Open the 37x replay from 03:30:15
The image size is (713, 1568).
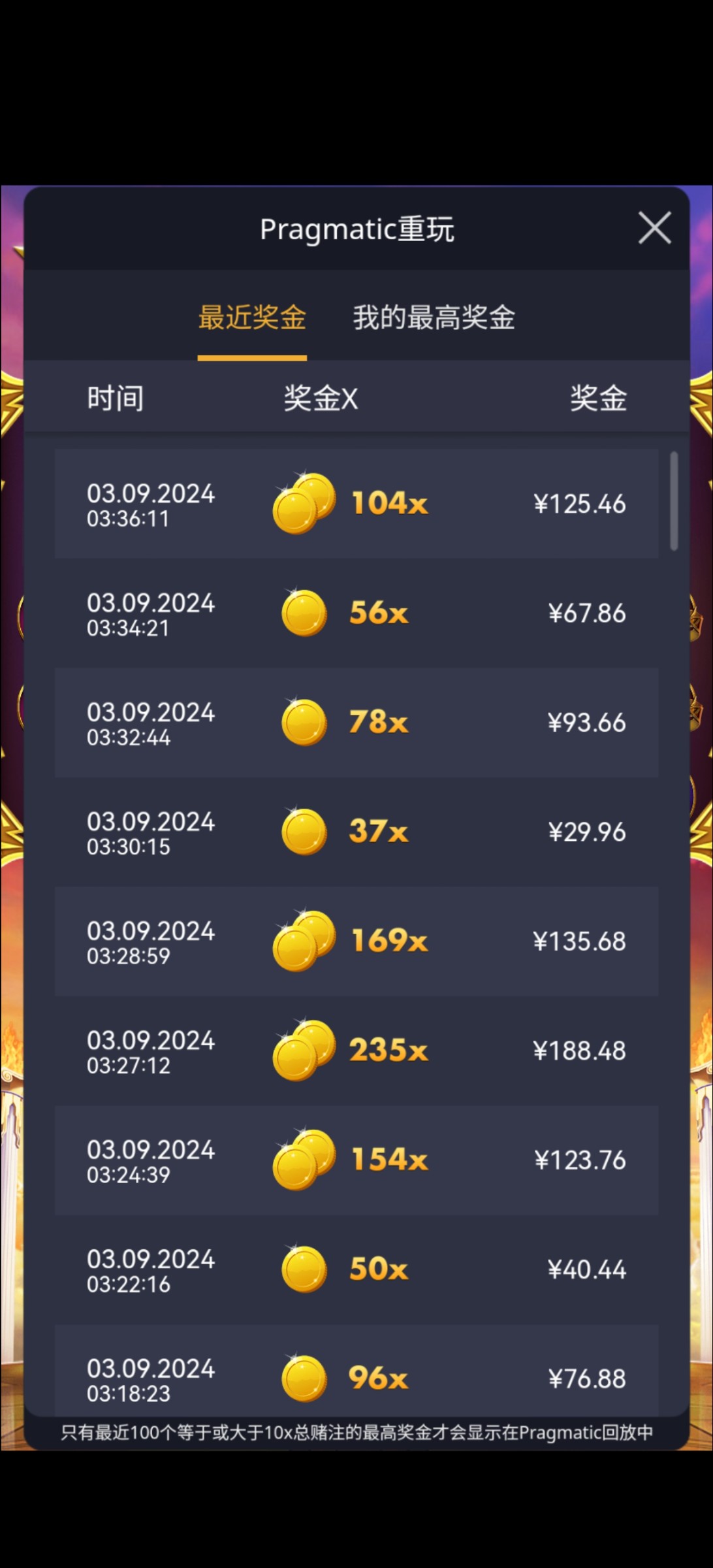coord(356,831)
